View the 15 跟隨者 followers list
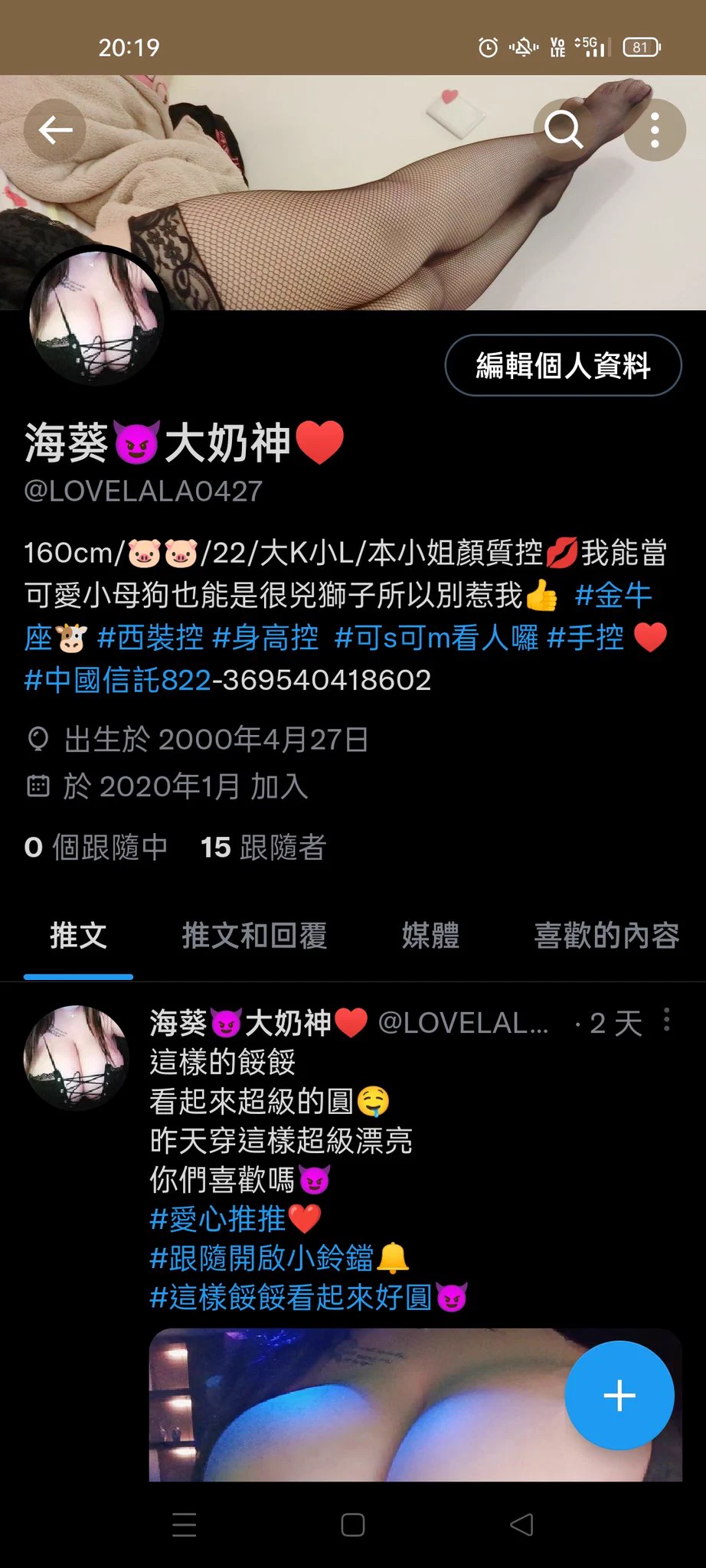The image size is (706, 1568). click(x=263, y=847)
